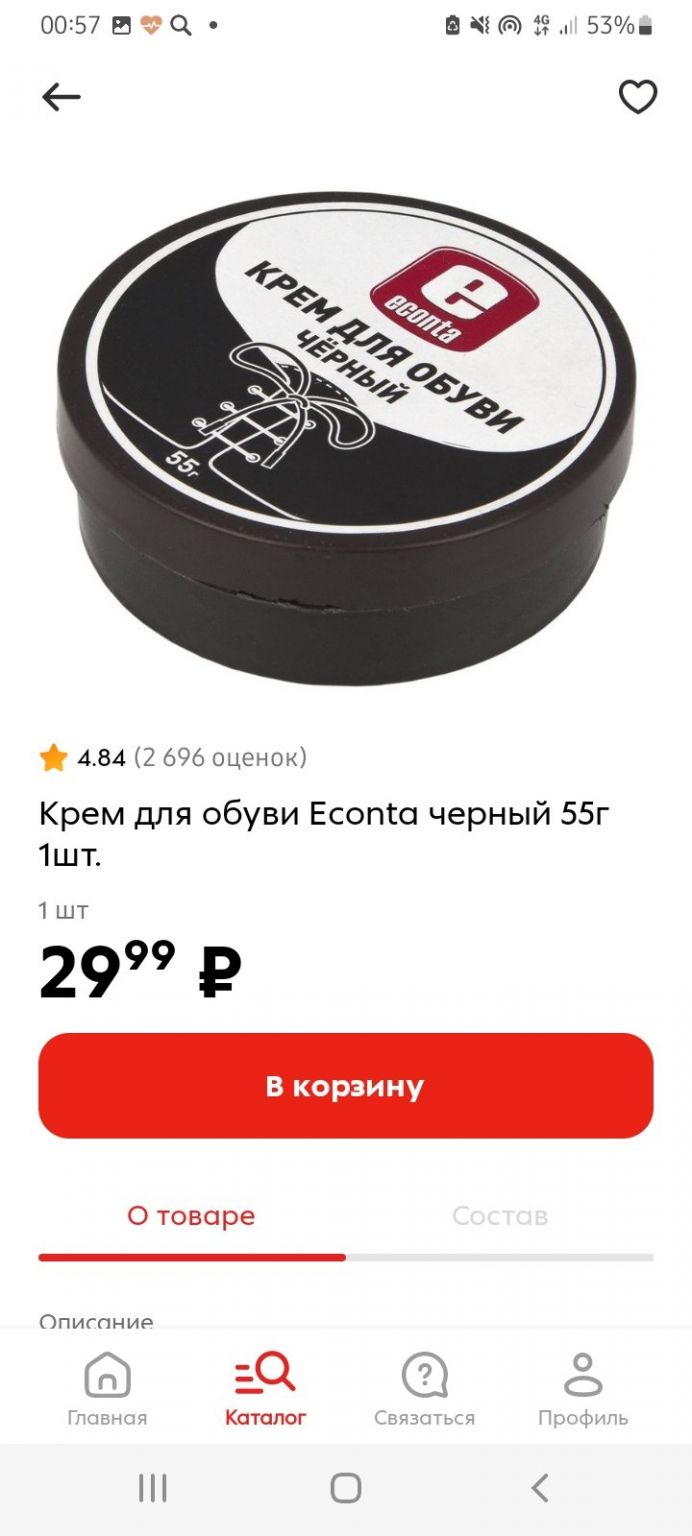The width and height of the screenshot is (692, 1536).
Task: Switch to the «Состав» tab
Action: (x=500, y=1216)
